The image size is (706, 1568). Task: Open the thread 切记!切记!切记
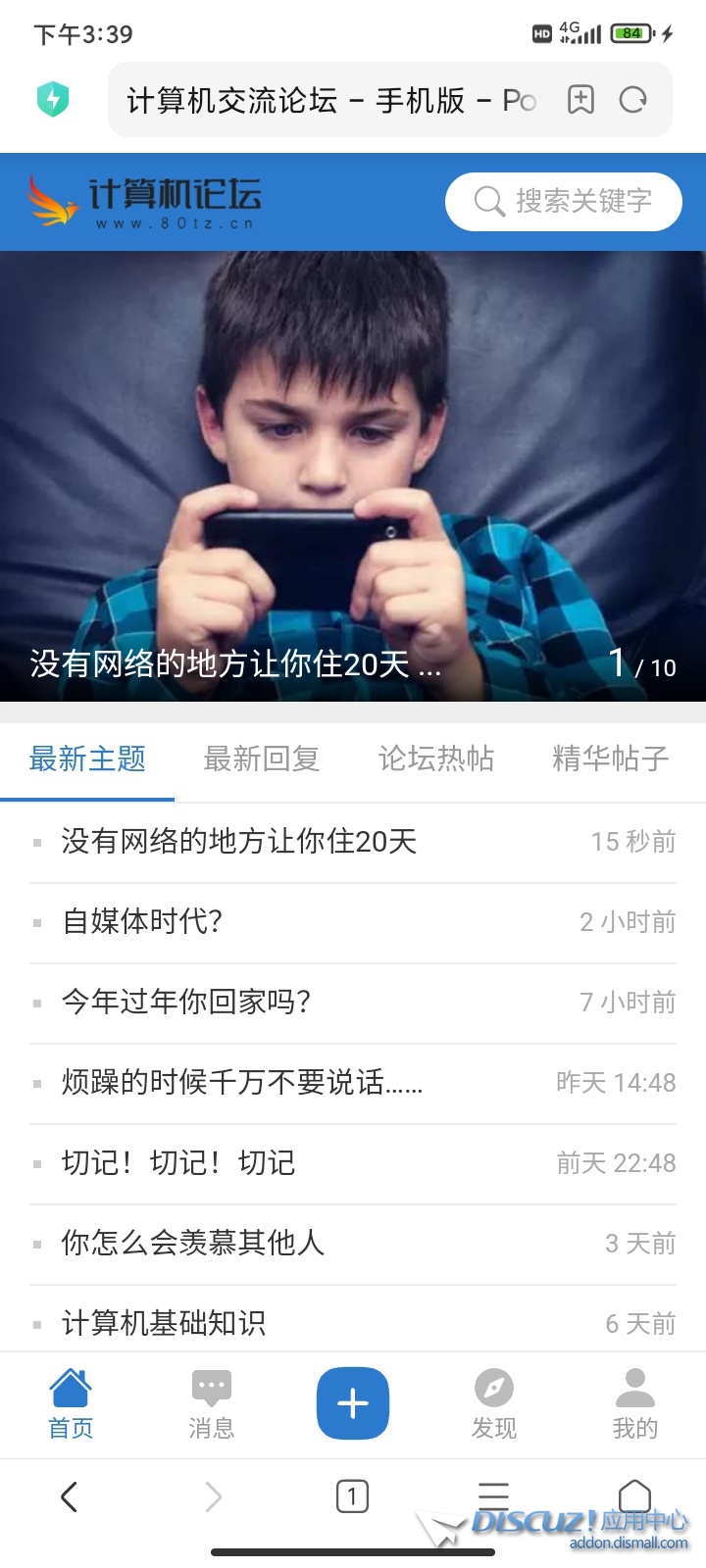coord(178,1162)
